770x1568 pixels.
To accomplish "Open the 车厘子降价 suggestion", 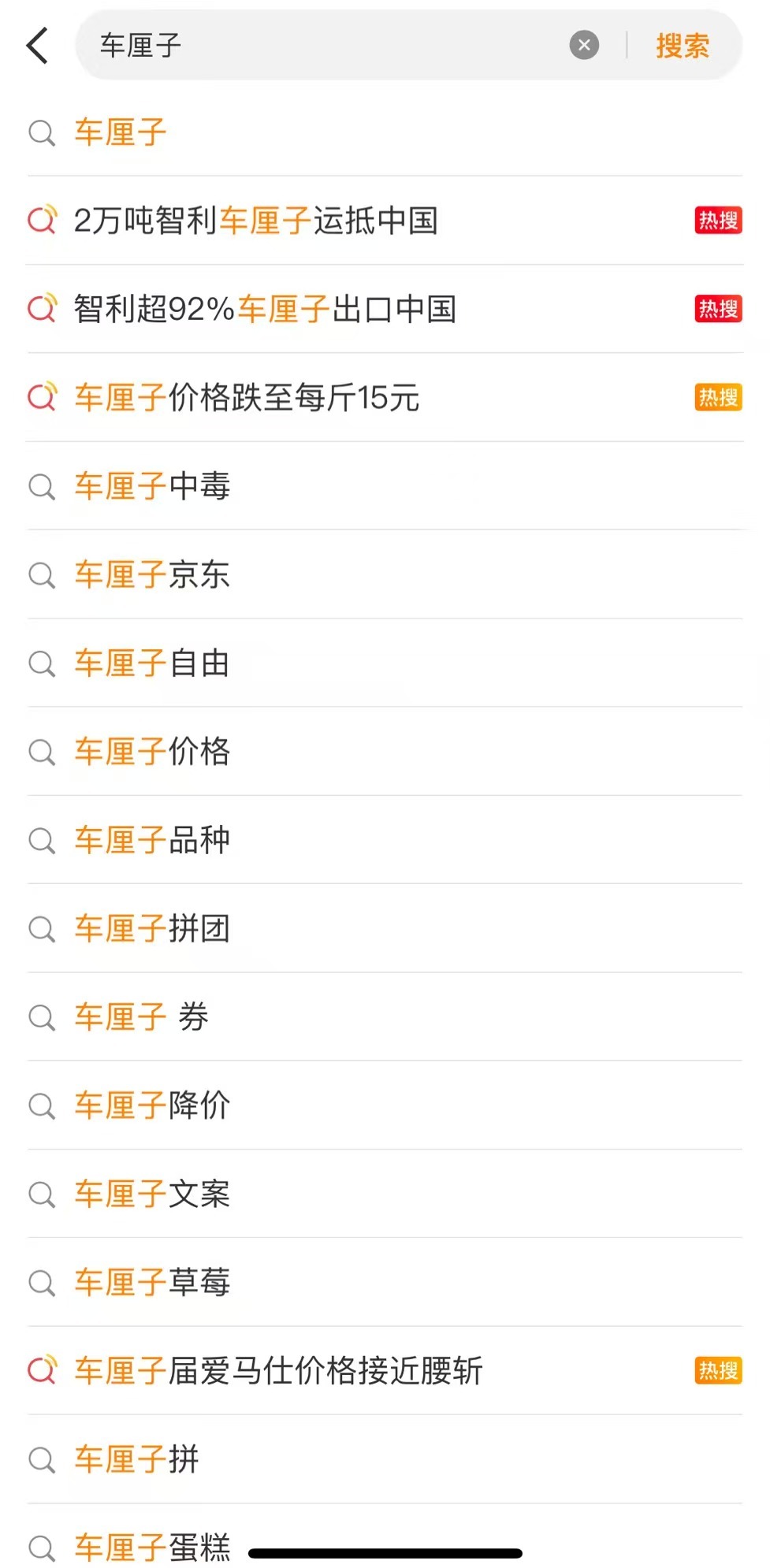I will pyautogui.click(x=385, y=1105).
